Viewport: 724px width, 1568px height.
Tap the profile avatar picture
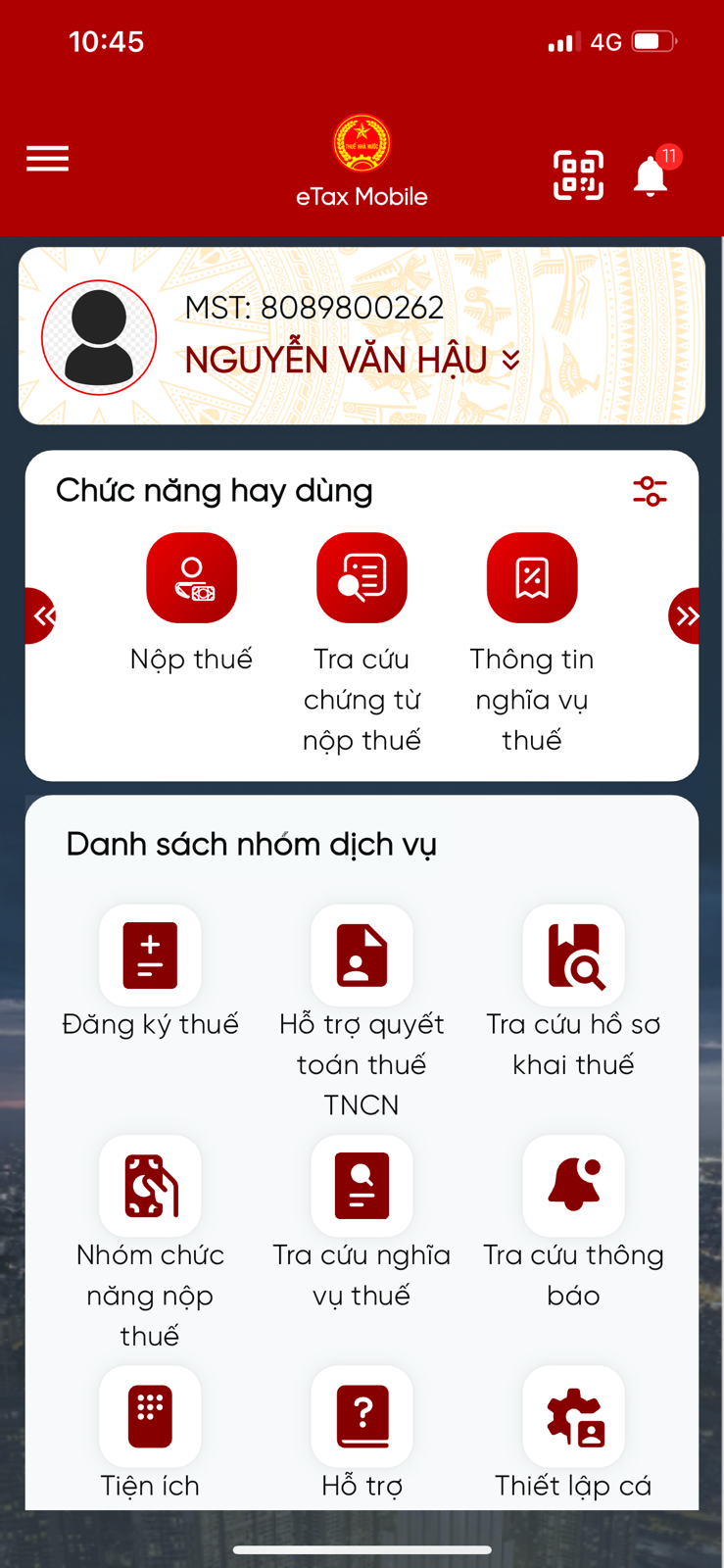tap(99, 337)
